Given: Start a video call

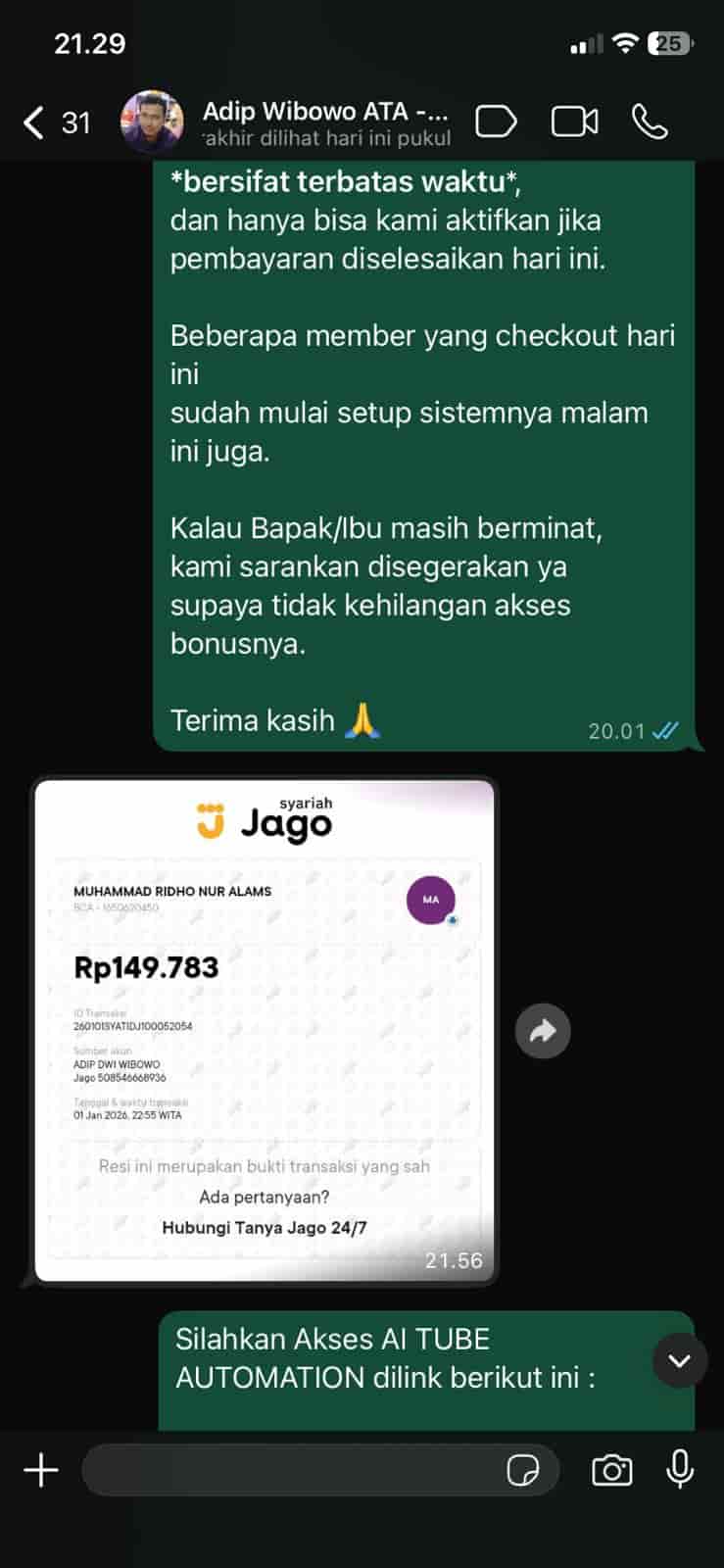Looking at the screenshot, I should click(574, 122).
